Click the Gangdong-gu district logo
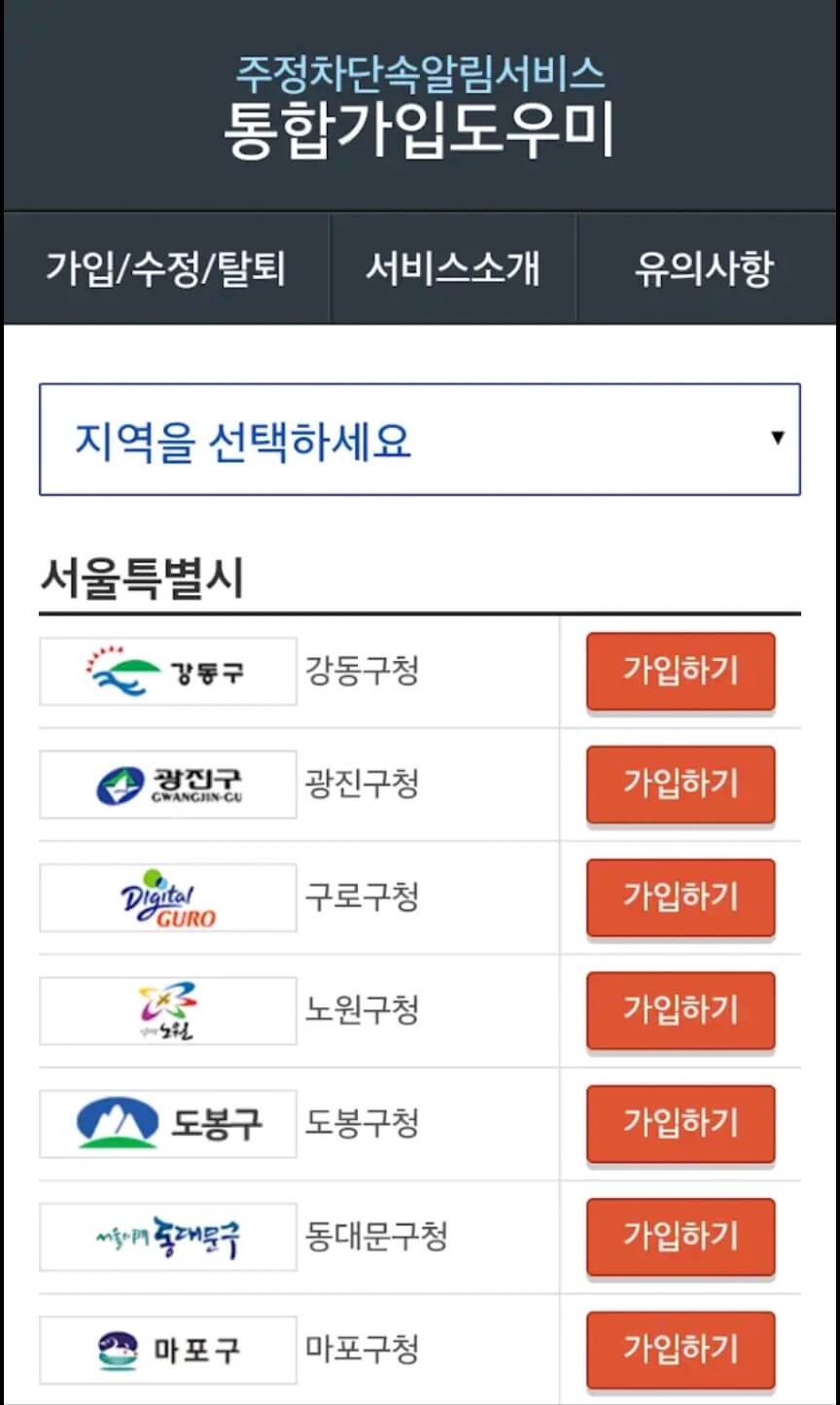 [x=165, y=671]
